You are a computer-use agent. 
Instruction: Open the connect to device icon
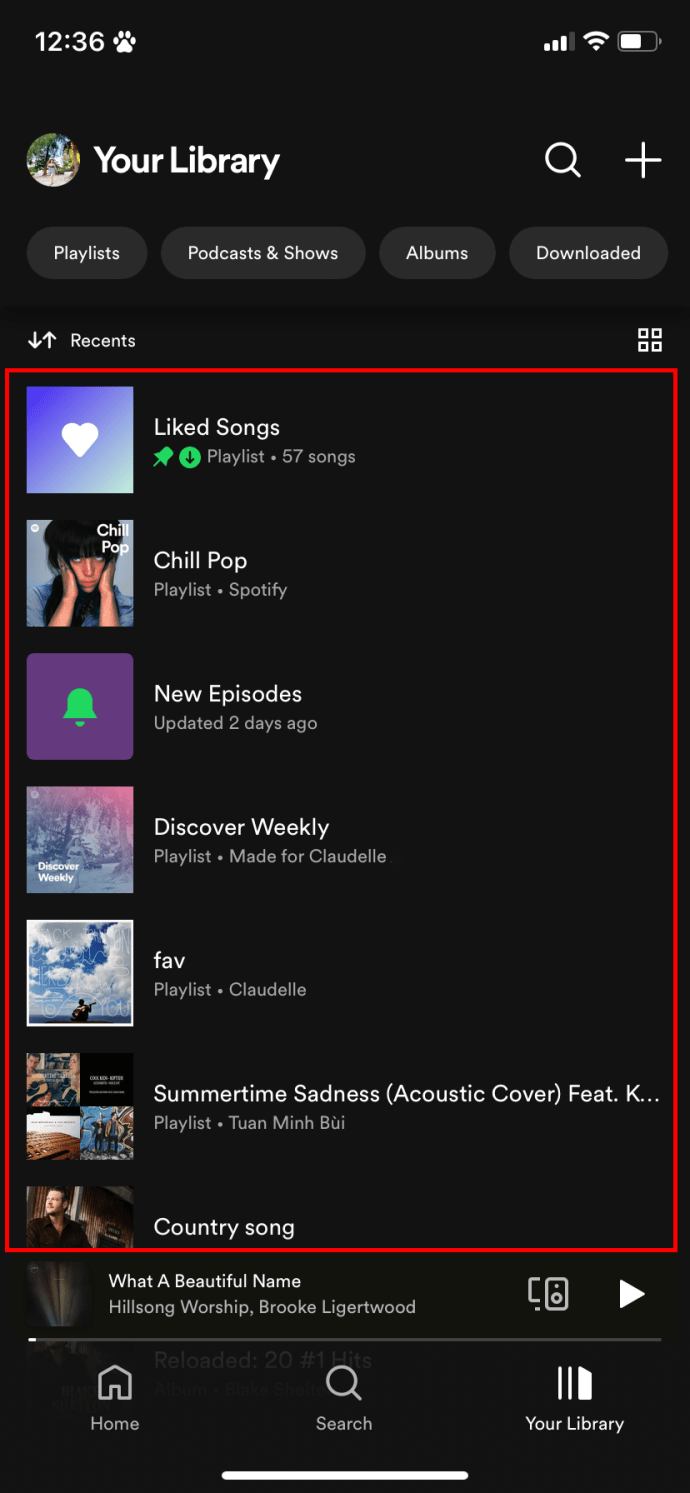549,1293
